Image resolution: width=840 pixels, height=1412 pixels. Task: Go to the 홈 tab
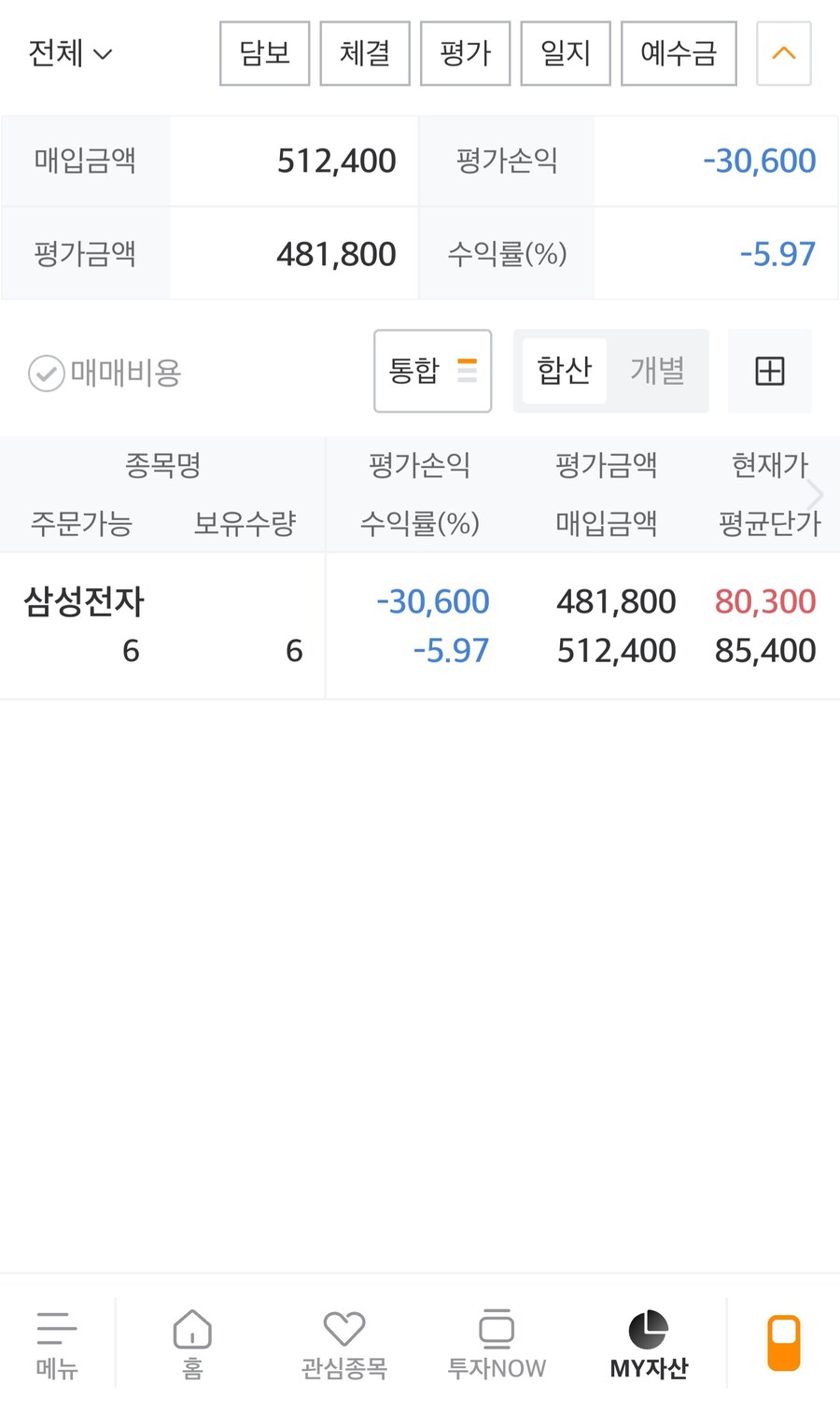click(192, 1344)
